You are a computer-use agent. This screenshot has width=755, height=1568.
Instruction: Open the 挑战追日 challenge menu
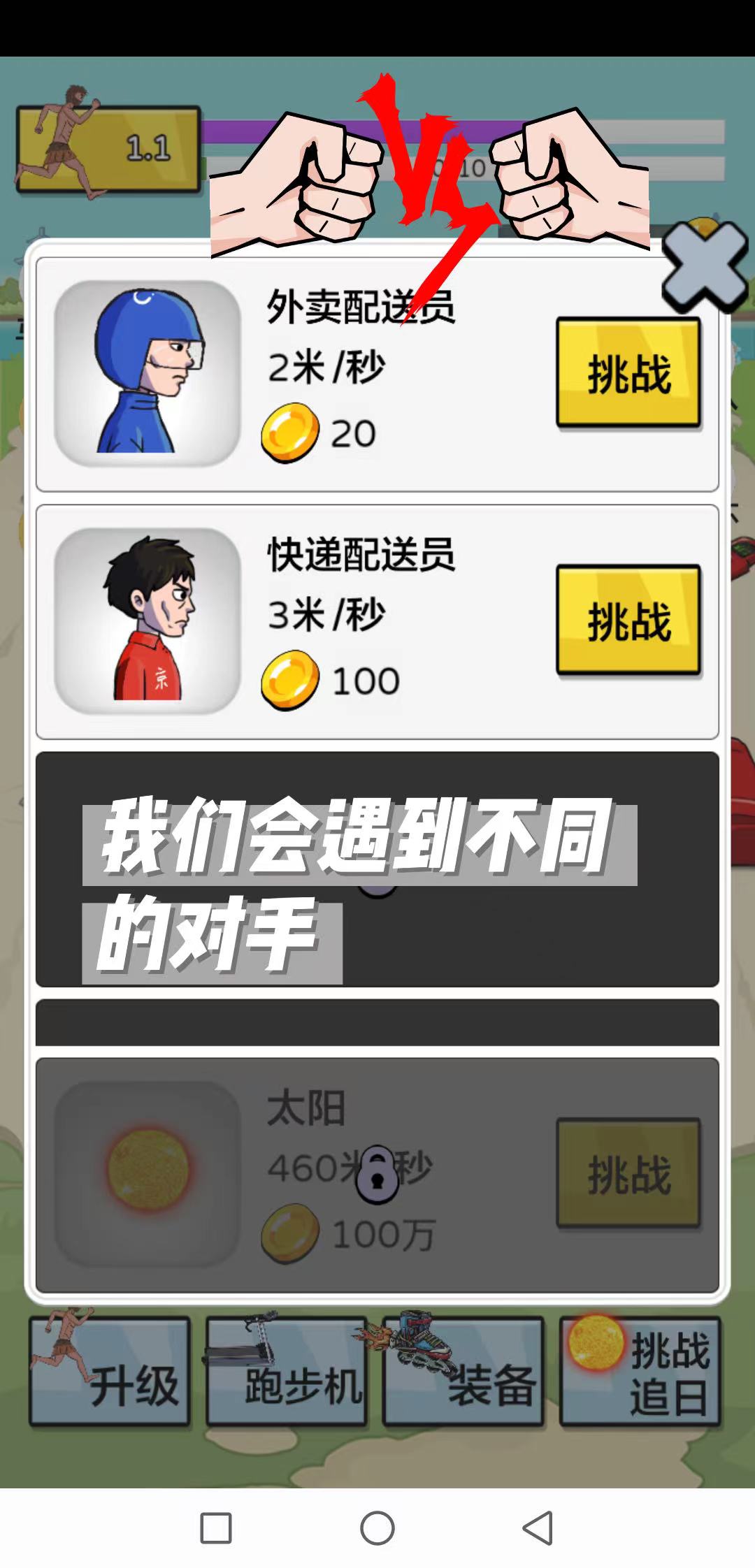640,1371
